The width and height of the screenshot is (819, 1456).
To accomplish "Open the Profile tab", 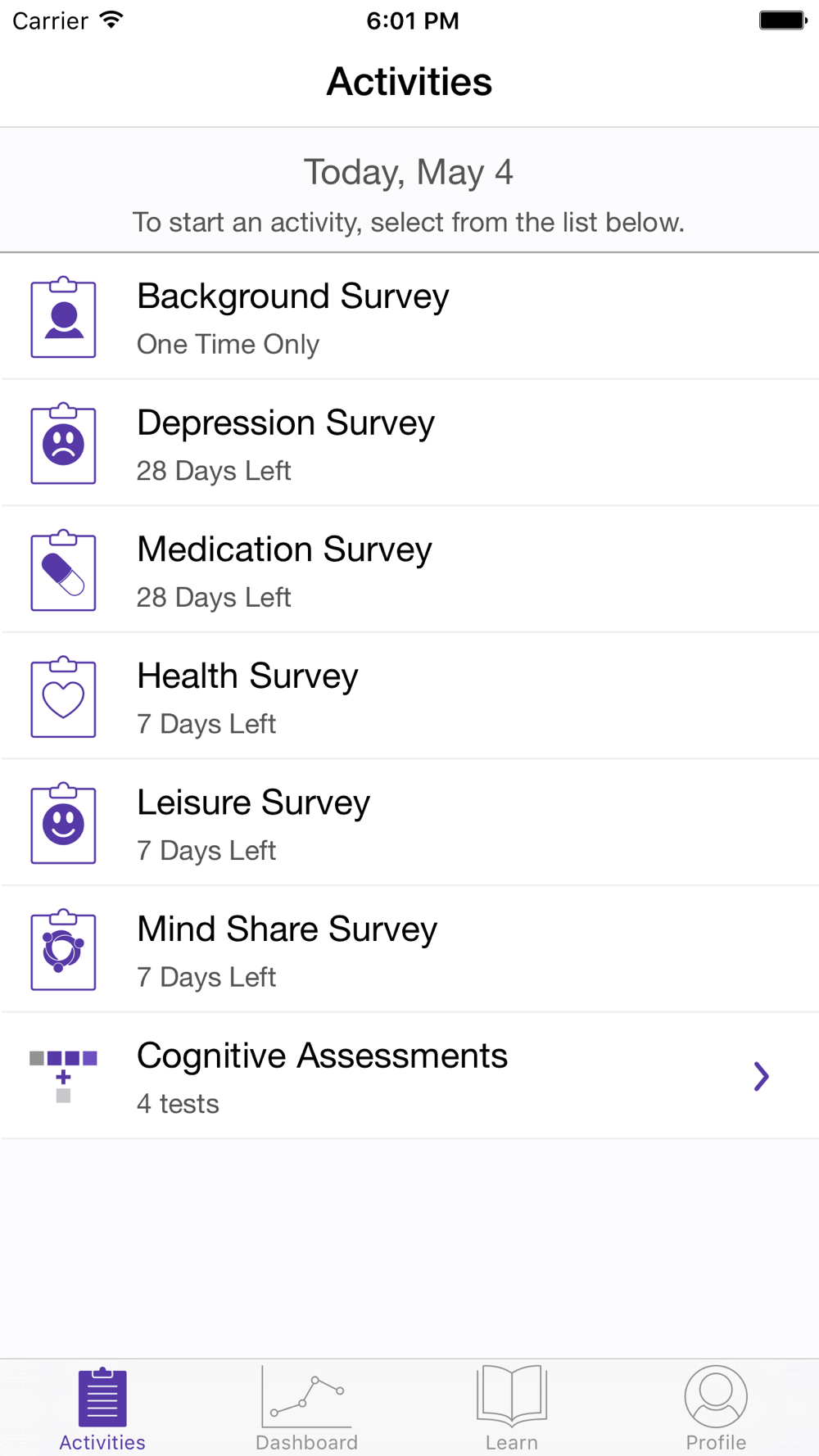I will click(x=717, y=1409).
